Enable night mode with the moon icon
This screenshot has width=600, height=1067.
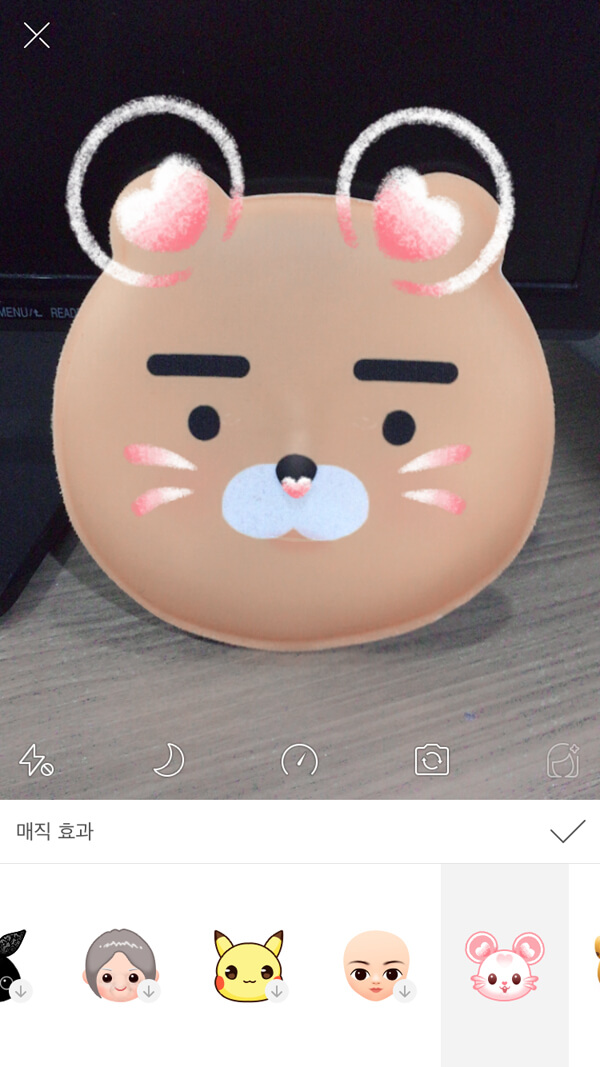click(x=168, y=761)
